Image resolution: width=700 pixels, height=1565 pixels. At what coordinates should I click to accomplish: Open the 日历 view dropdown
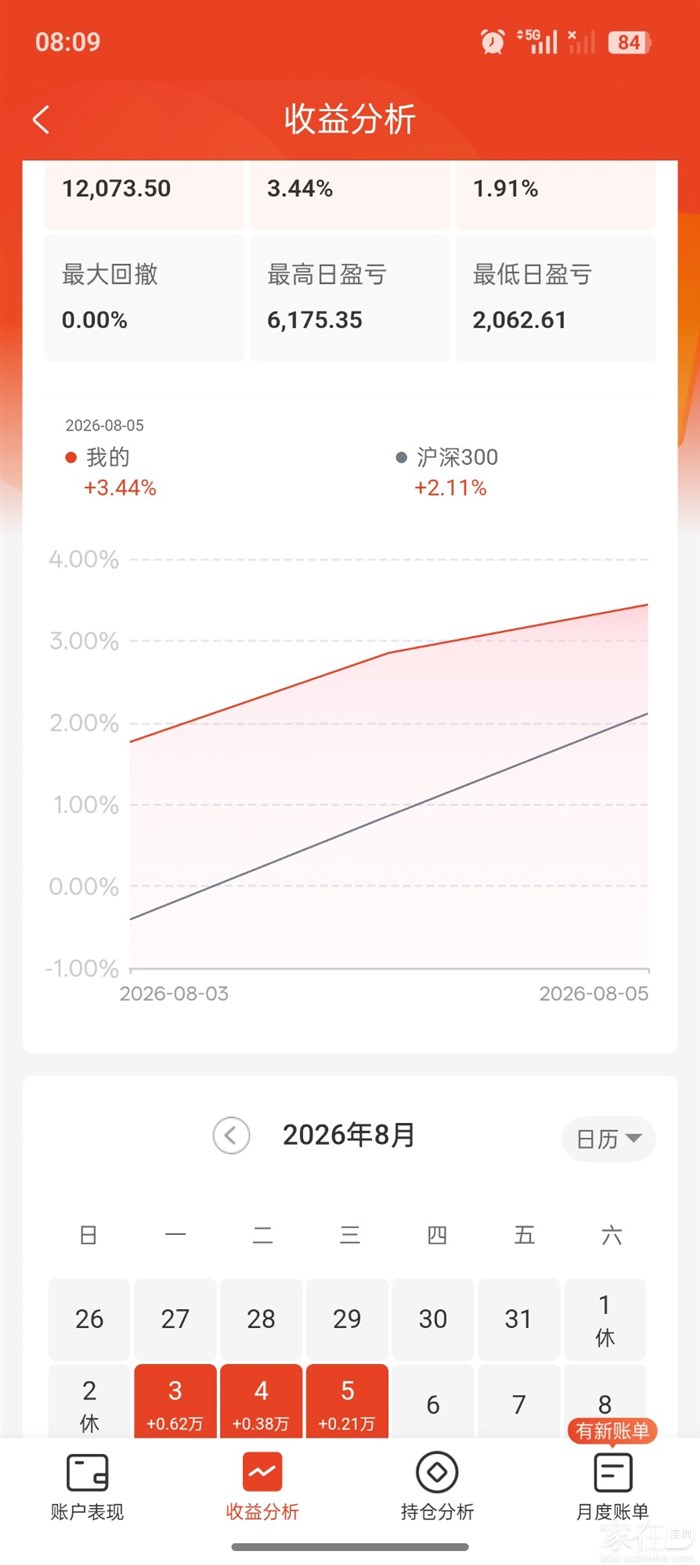[x=608, y=1139]
